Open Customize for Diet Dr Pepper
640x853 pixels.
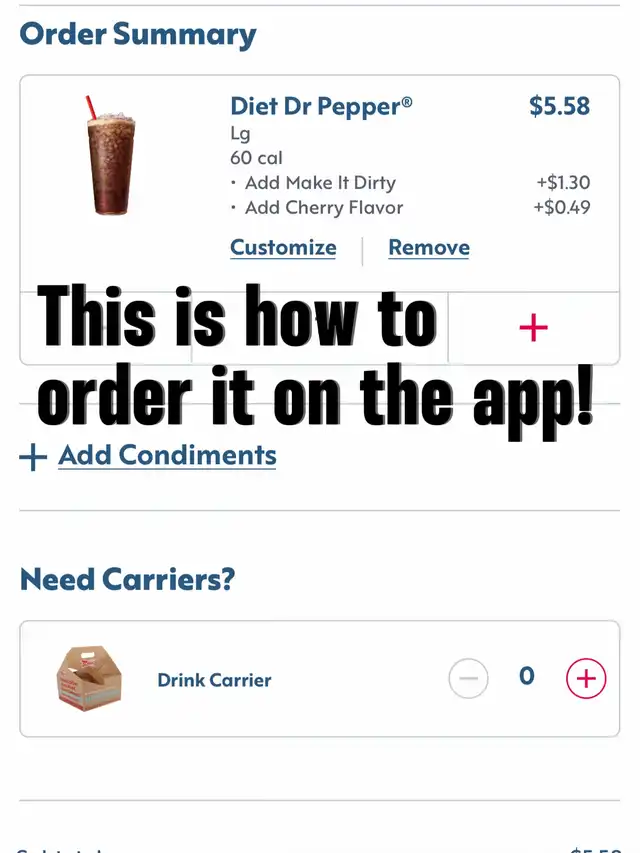click(283, 248)
